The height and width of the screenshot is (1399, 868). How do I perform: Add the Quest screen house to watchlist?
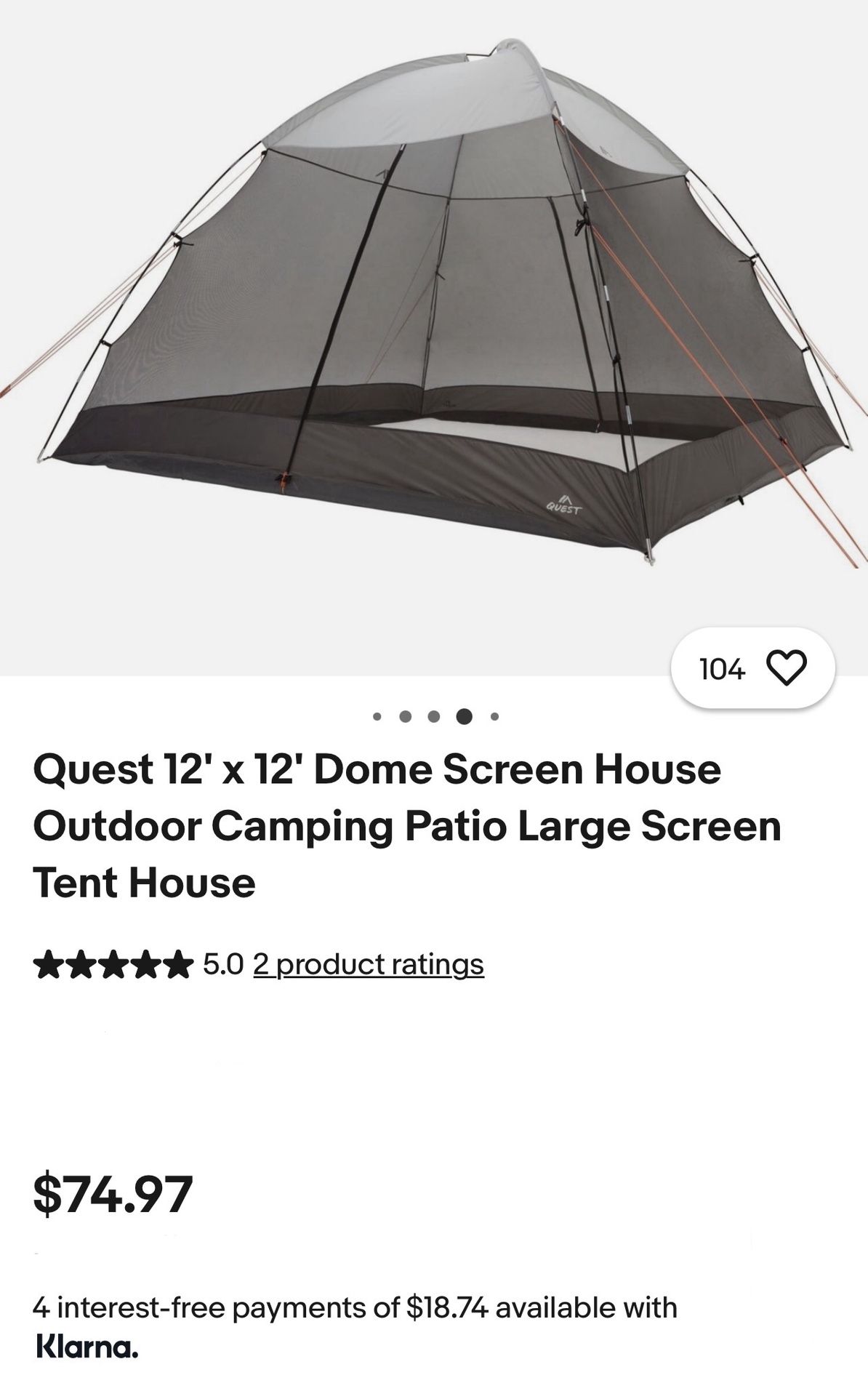point(752,668)
